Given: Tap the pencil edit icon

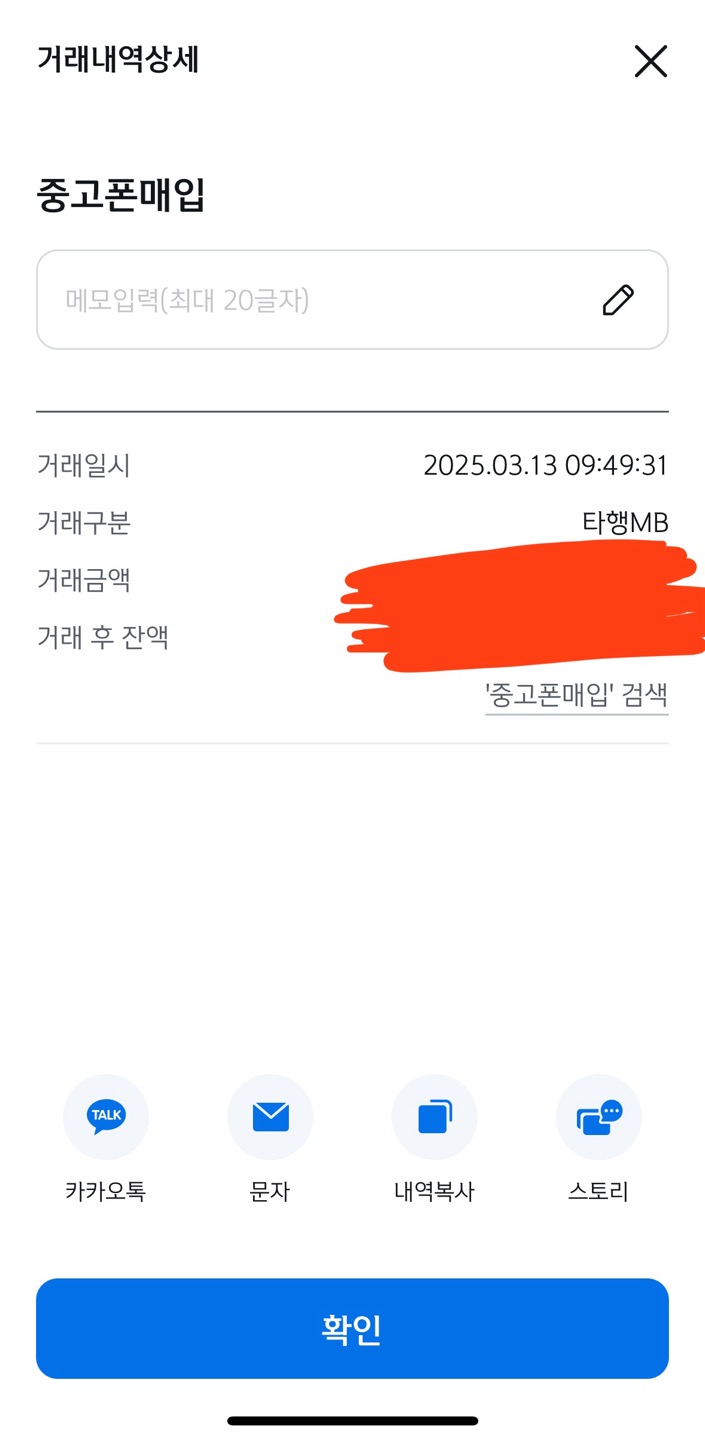Looking at the screenshot, I should click(618, 300).
